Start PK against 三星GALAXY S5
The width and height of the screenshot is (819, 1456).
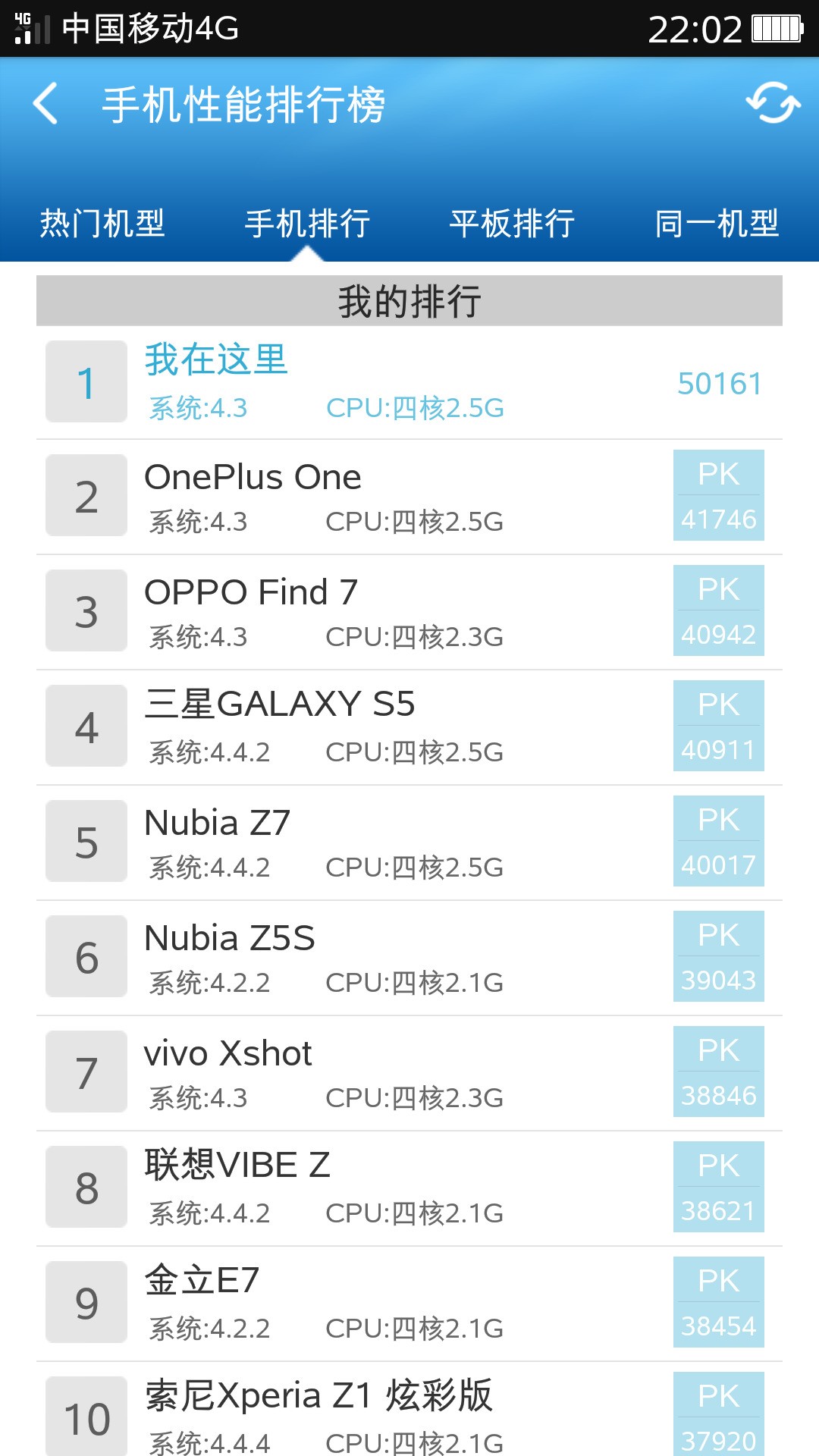[718, 726]
